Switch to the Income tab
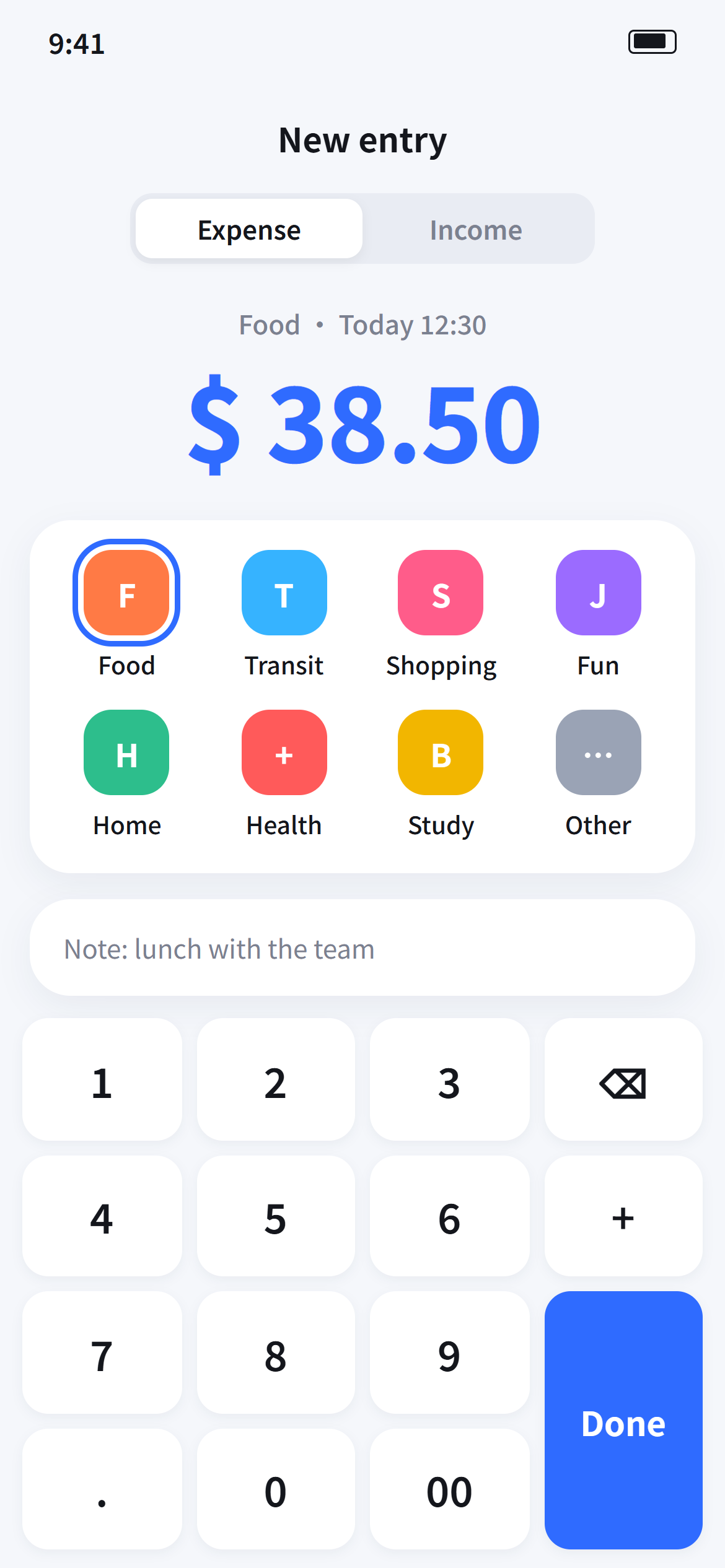This screenshot has height=1568, width=725. [476, 229]
